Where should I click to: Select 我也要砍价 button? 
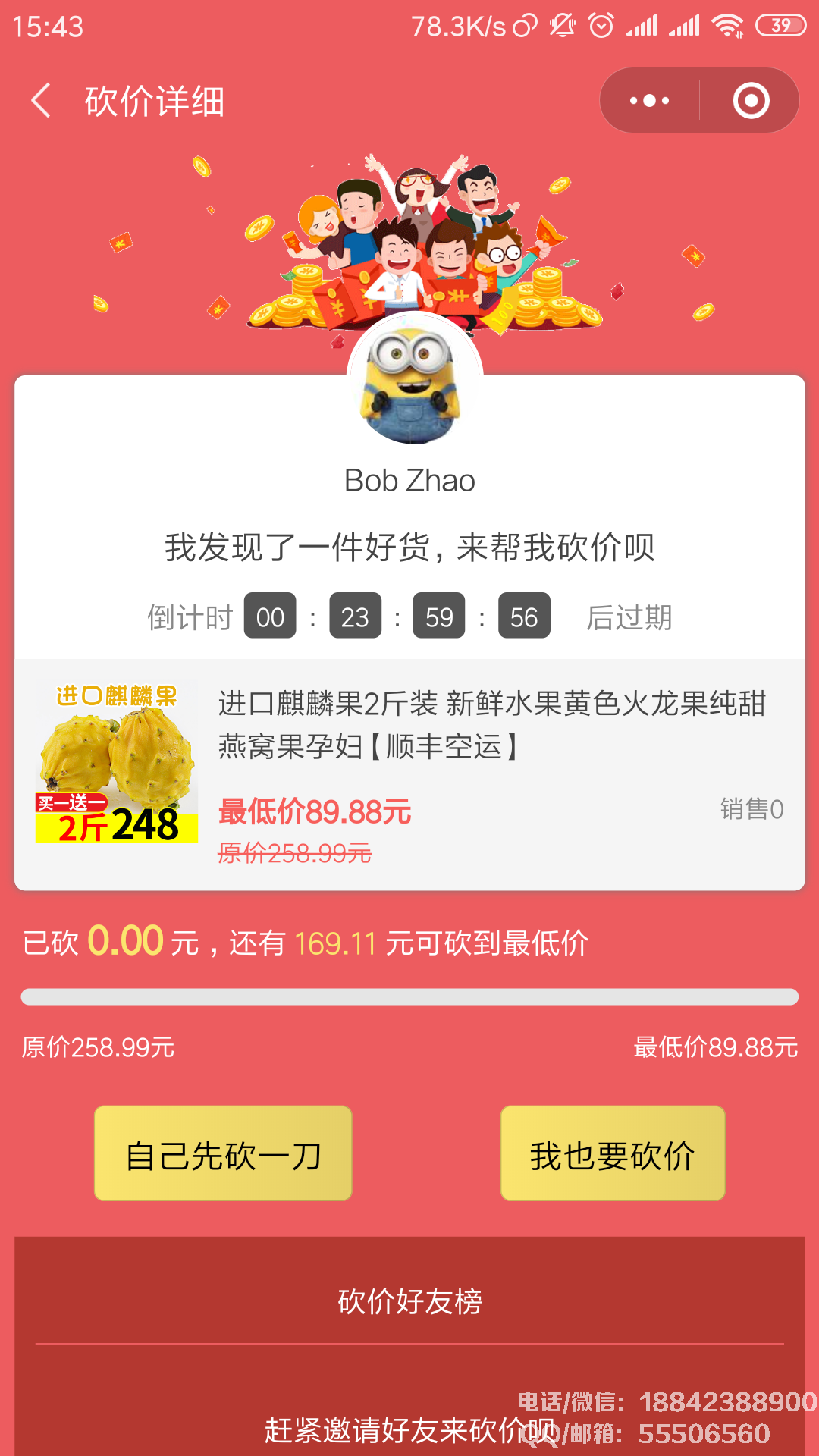[x=613, y=1153]
